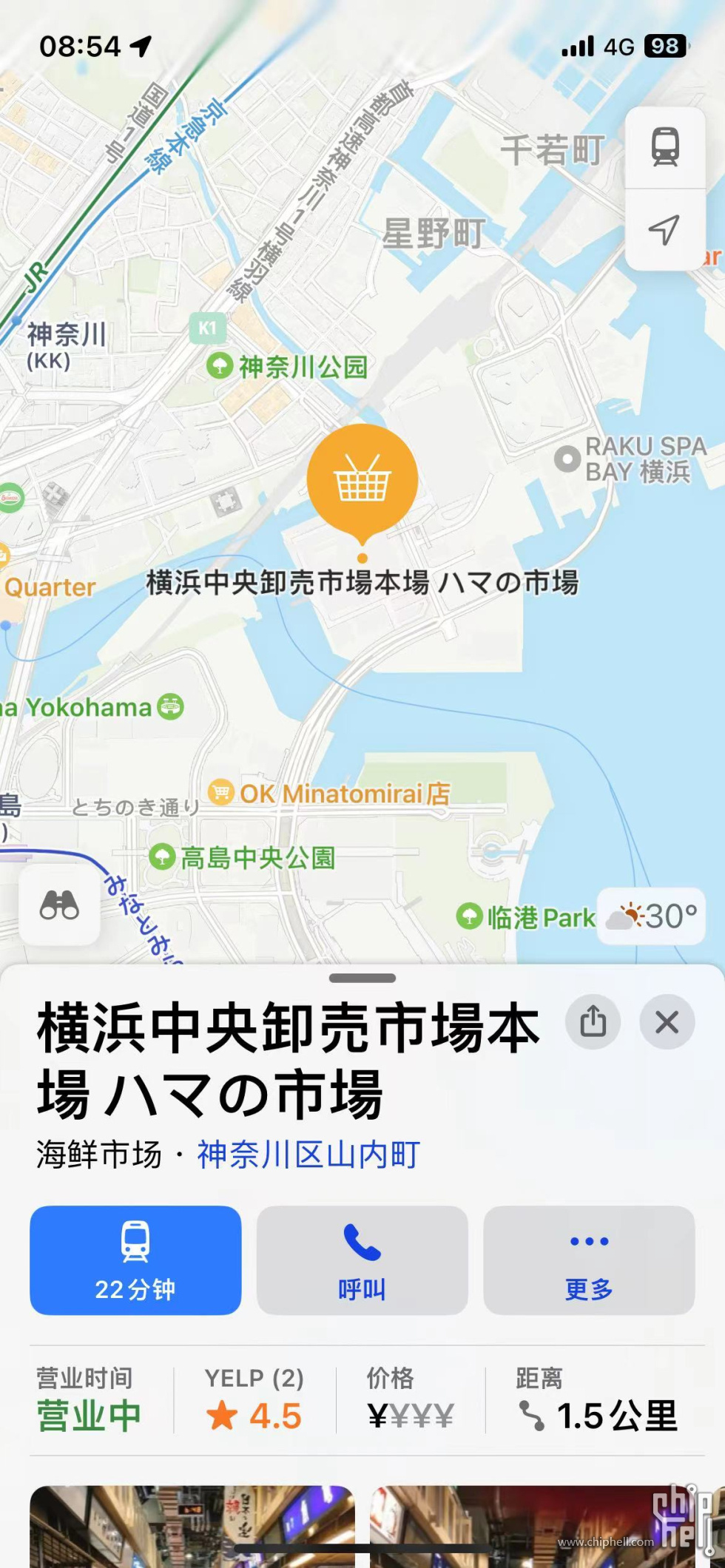The image size is (725, 1568).
Task: Share this market location
Action: tap(593, 1022)
